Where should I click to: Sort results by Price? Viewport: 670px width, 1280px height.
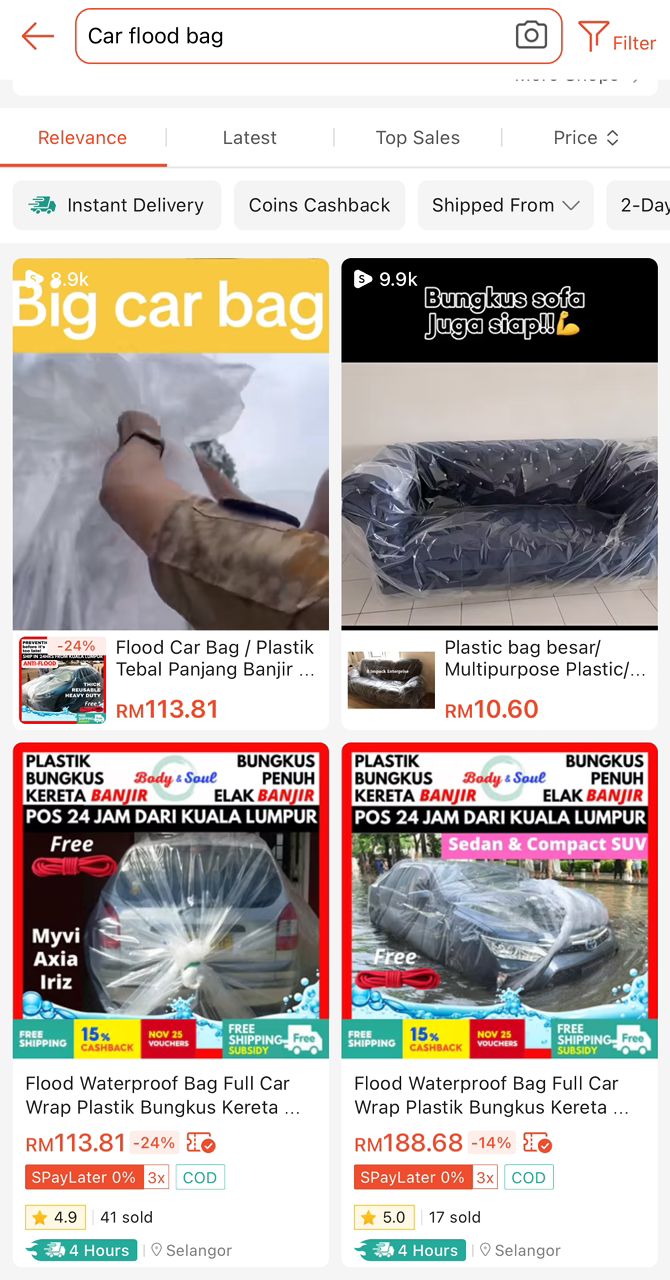(585, 138)
